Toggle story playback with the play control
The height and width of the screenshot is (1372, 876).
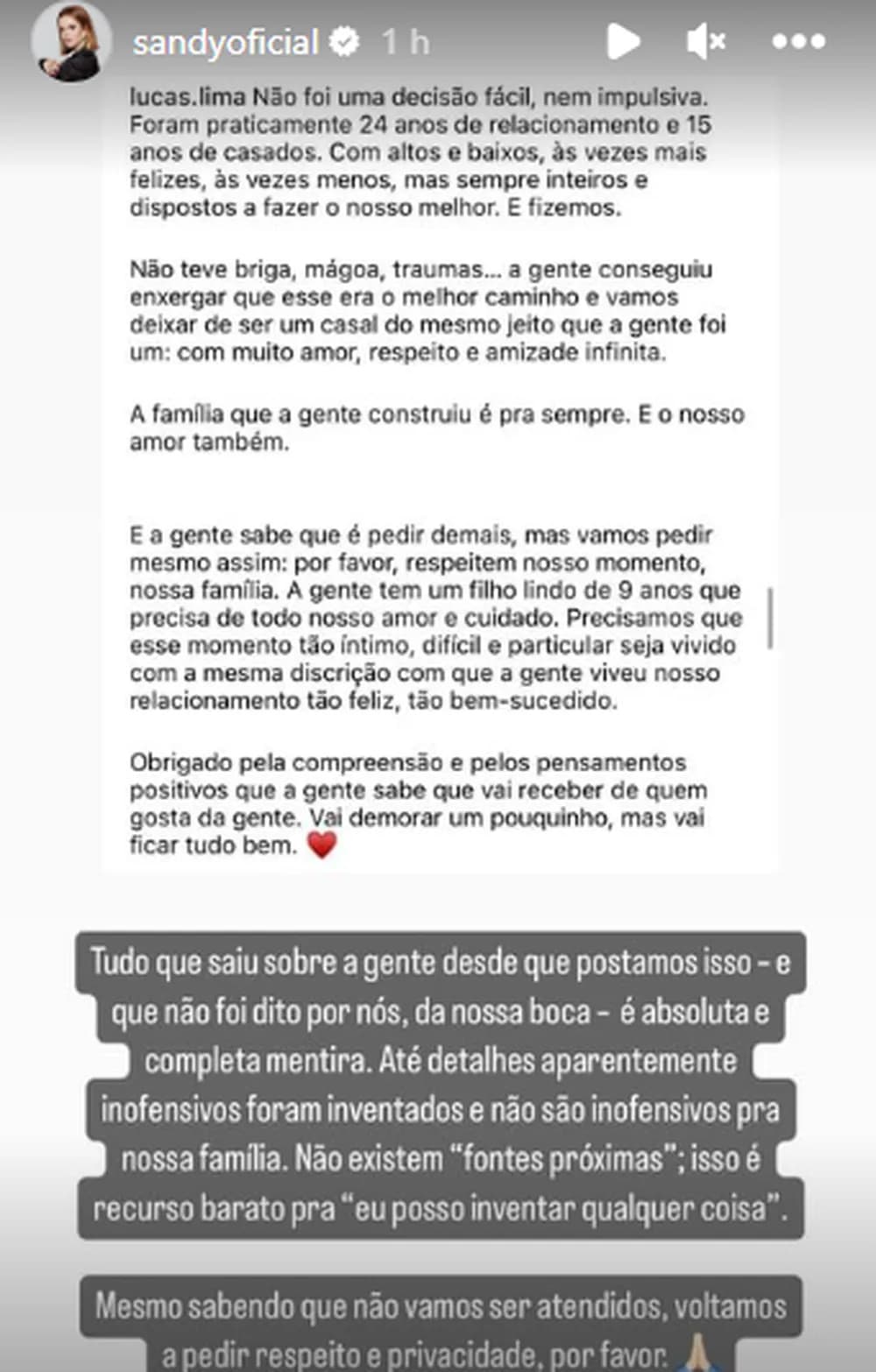click(x=624, y=39)
